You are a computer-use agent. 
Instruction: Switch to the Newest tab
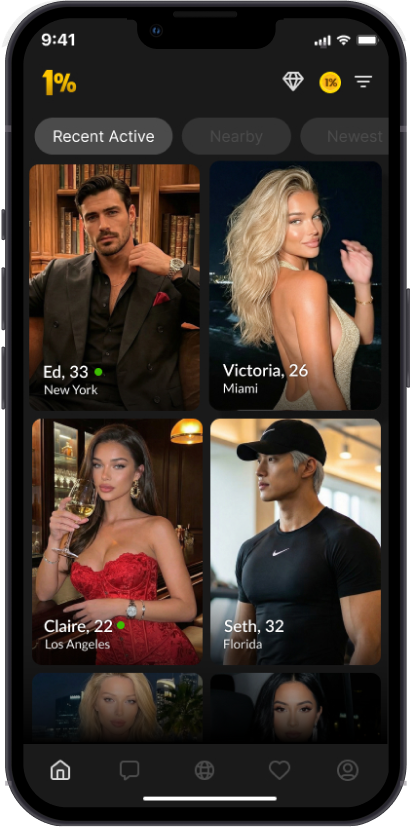point(345,136)
